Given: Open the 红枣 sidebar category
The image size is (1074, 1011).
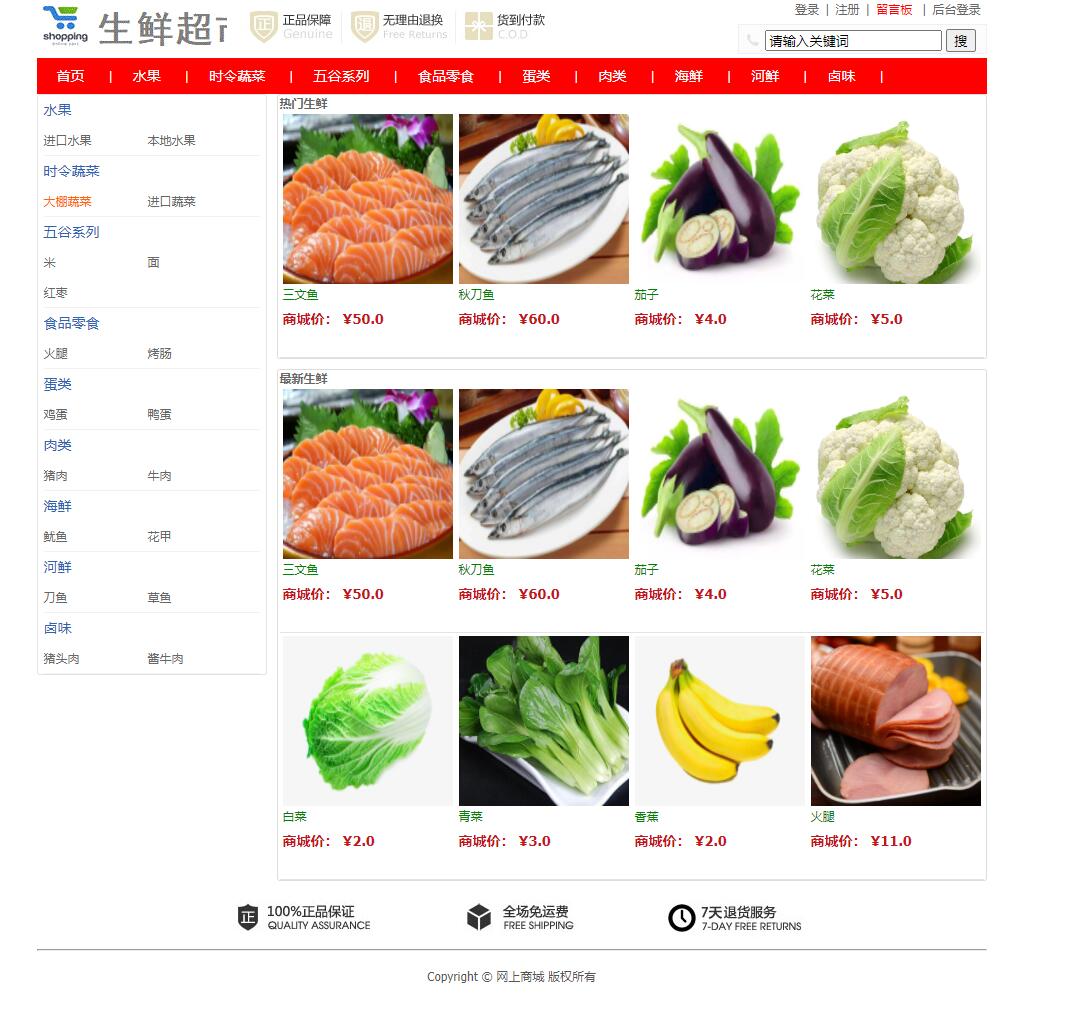Looking at the screenshot, I should (x=55, y=293).
